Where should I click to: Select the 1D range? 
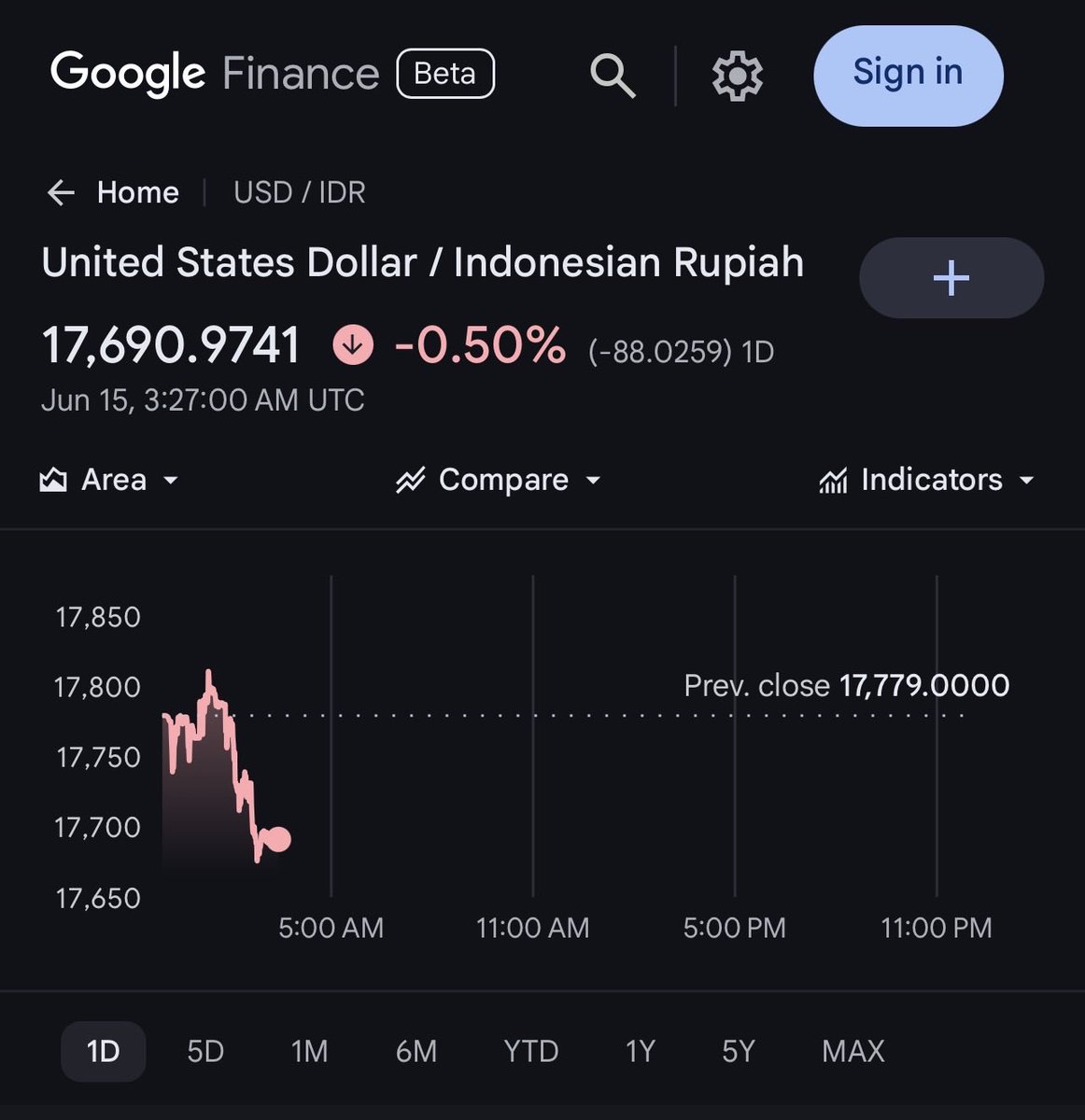coord(103,1051)
